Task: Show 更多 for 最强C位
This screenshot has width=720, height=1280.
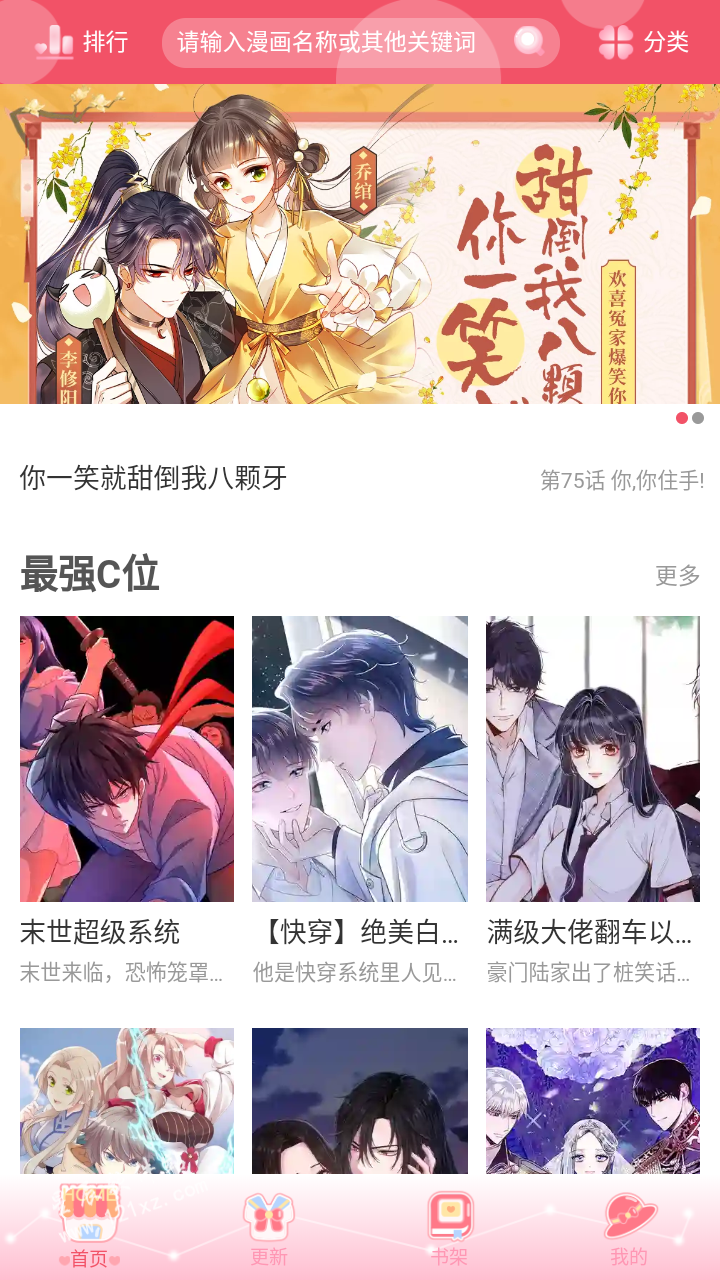Action: tap(677, 575)
